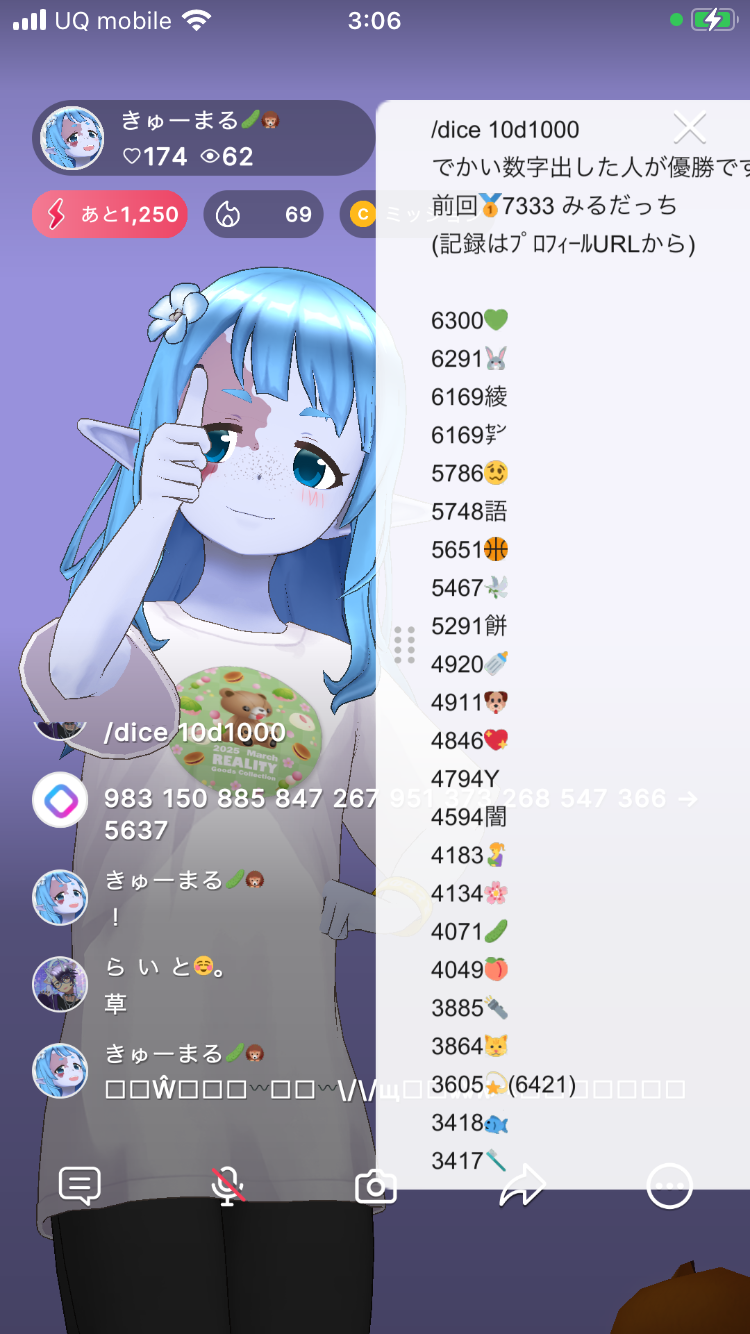
Task: Open らいと's avatar in comments
Action: tap(60, 984)
